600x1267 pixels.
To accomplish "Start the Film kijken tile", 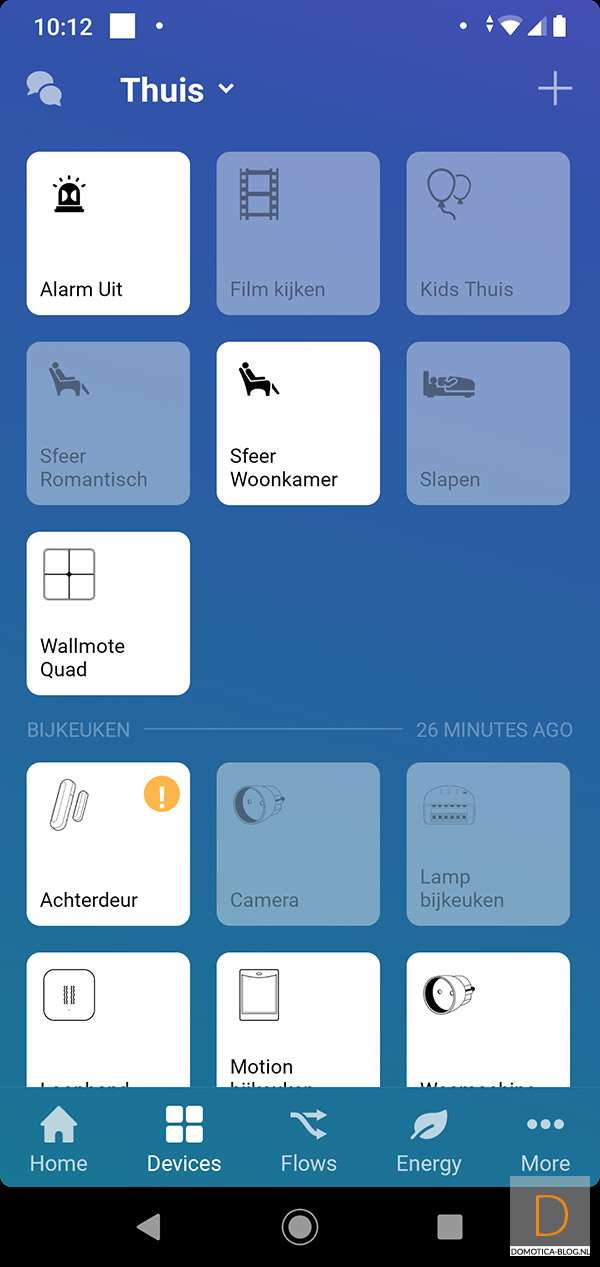I will [298, 233].
